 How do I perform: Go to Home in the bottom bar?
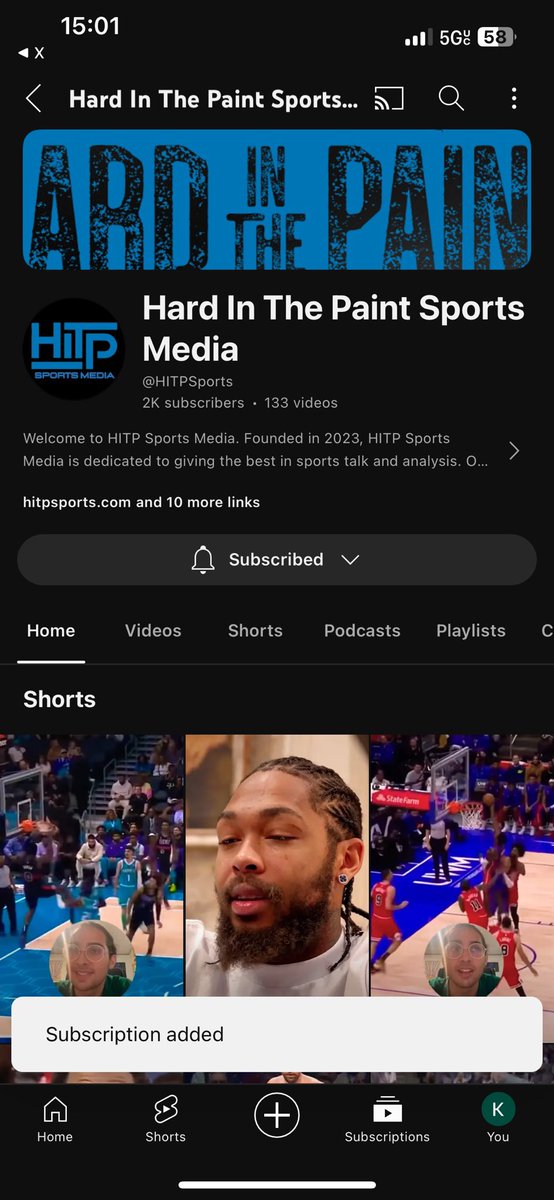(55, 1119)
